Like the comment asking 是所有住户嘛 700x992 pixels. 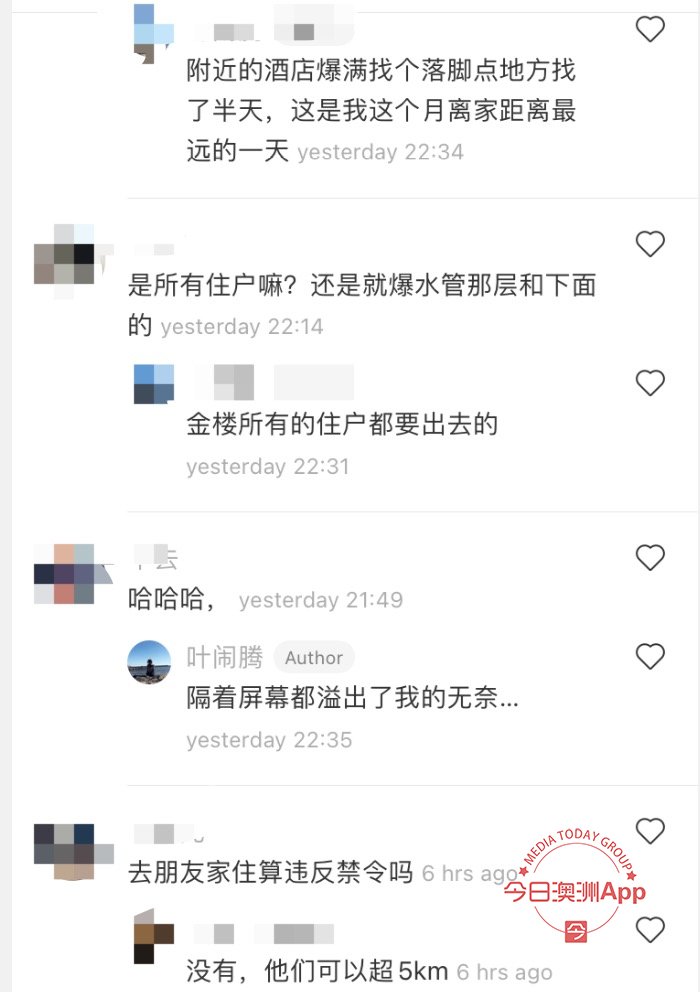[650, 243]
